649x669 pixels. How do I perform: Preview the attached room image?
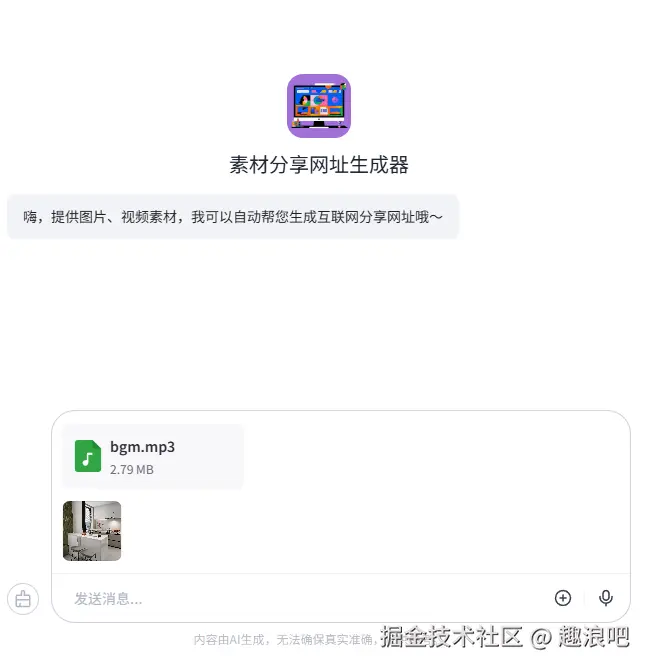92,530
